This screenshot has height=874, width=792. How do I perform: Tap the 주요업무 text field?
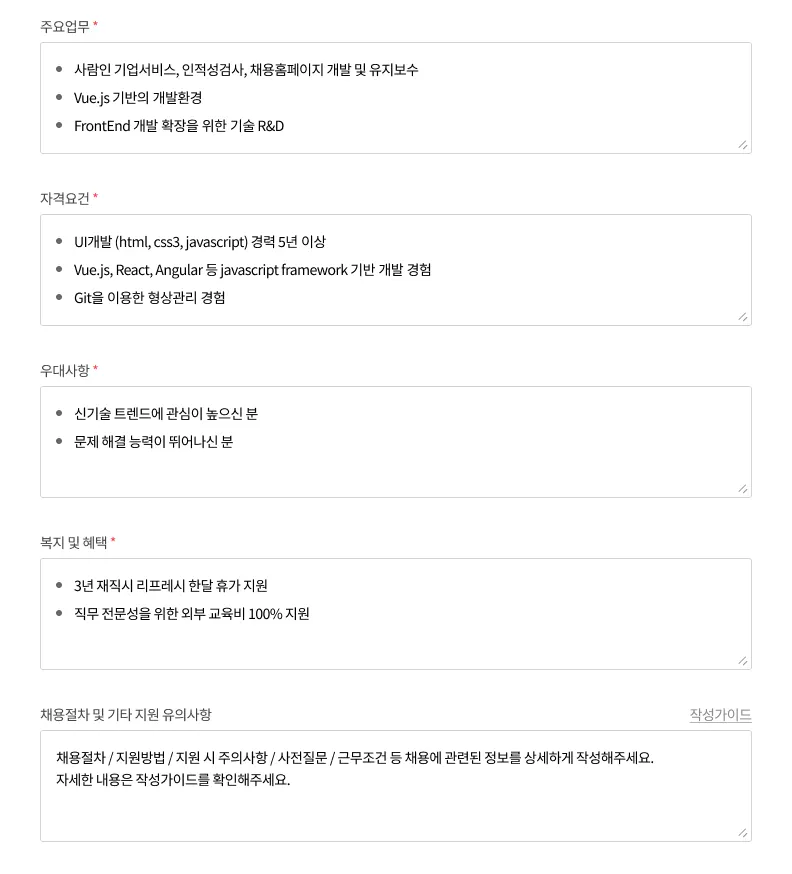(395, 98)
